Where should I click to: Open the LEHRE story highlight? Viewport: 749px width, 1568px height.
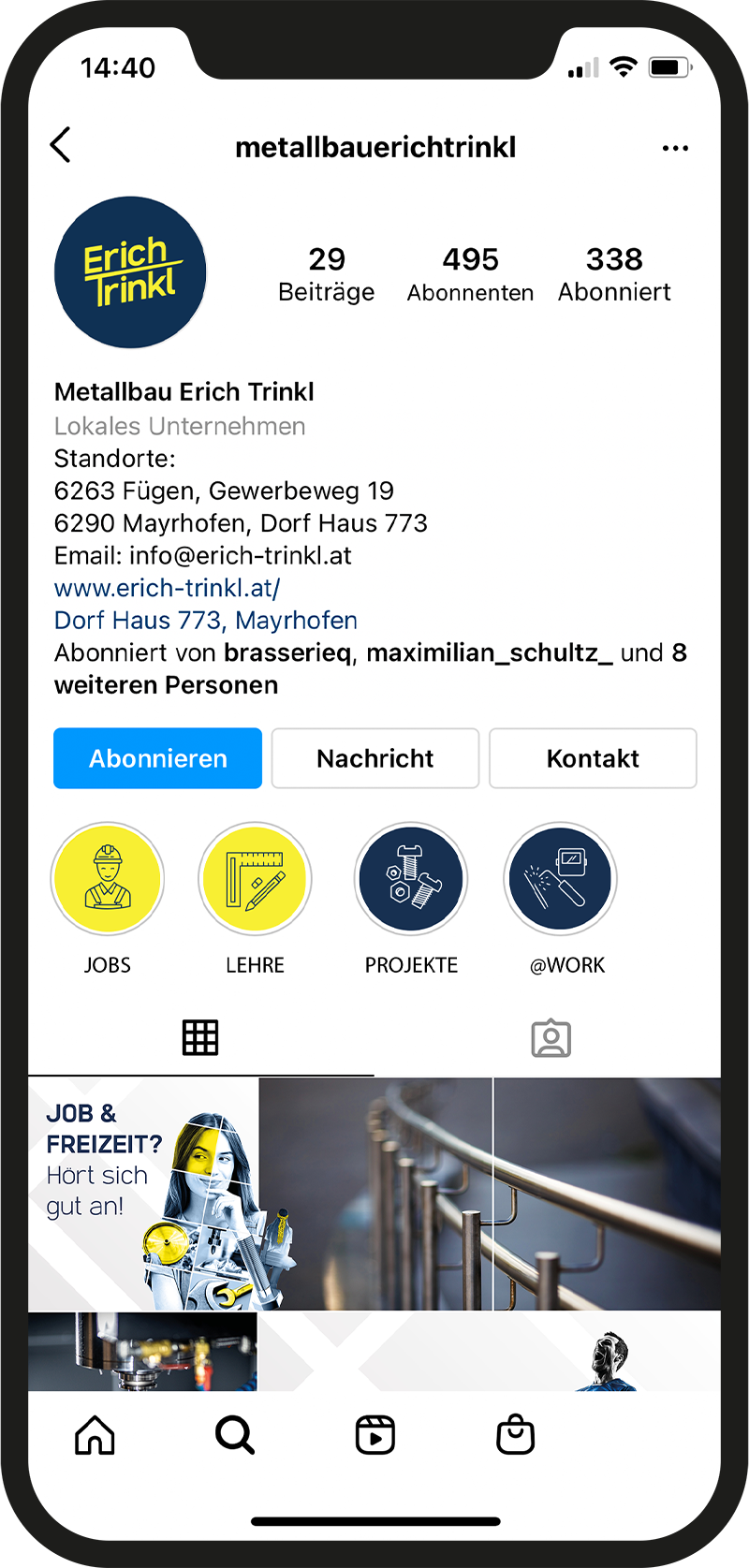255,879
